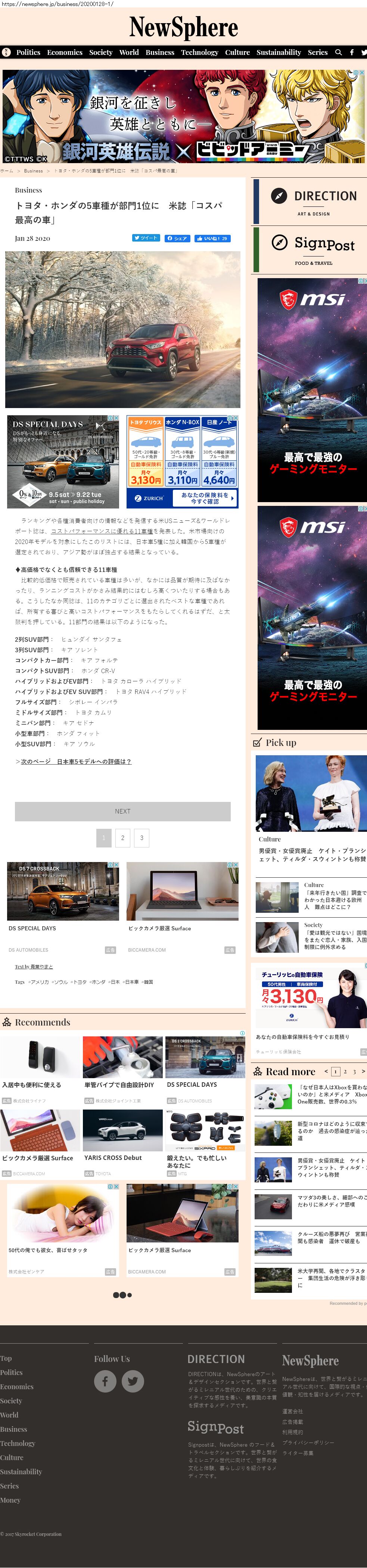The height and width of the screenshot is (1568, 367).
Task: Open the 次のページ link about 5 Japanese models
Action: click(x=74, y=762)
